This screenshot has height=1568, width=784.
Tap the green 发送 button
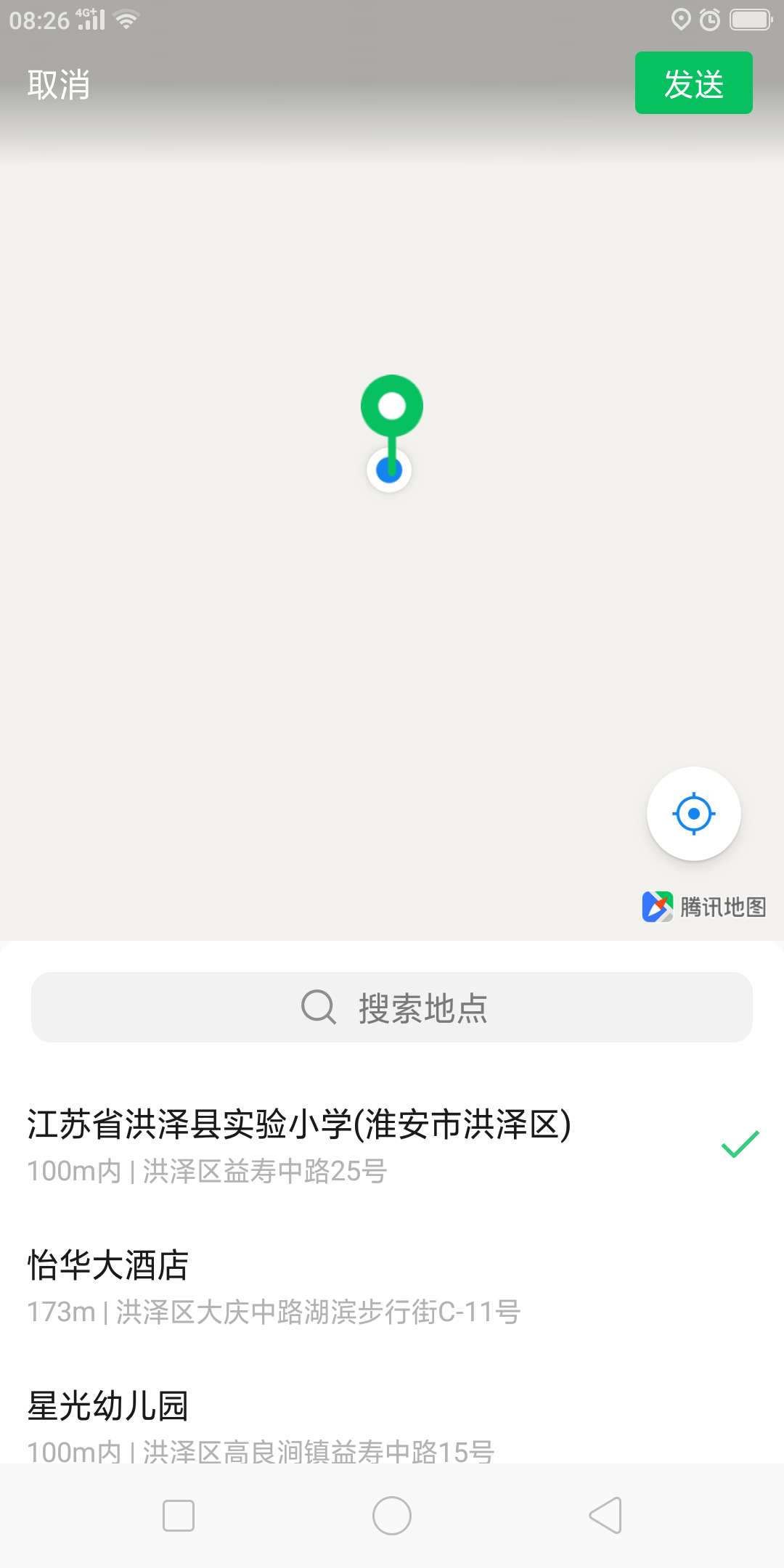point(693,83)
